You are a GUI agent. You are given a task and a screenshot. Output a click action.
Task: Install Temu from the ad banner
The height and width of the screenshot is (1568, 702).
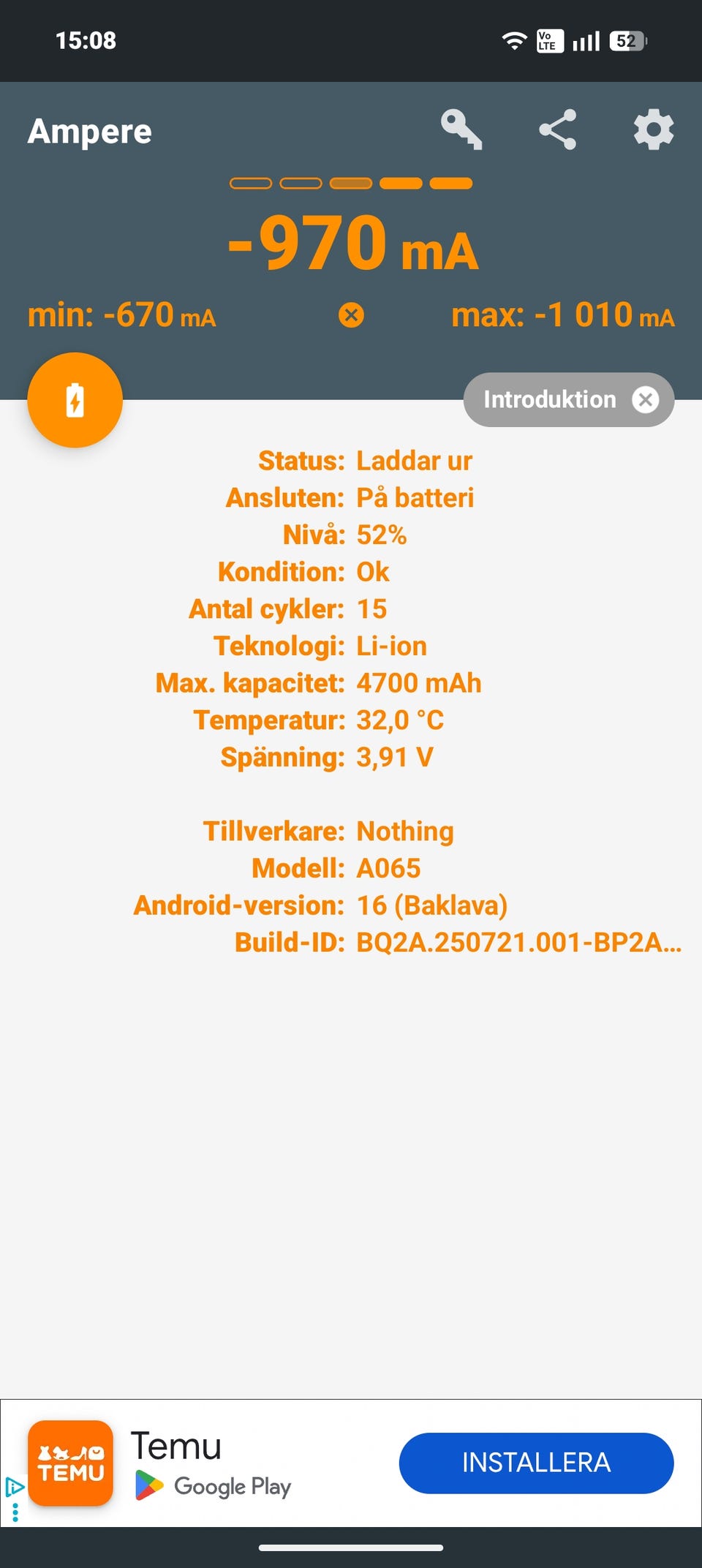coord(536,1463)
